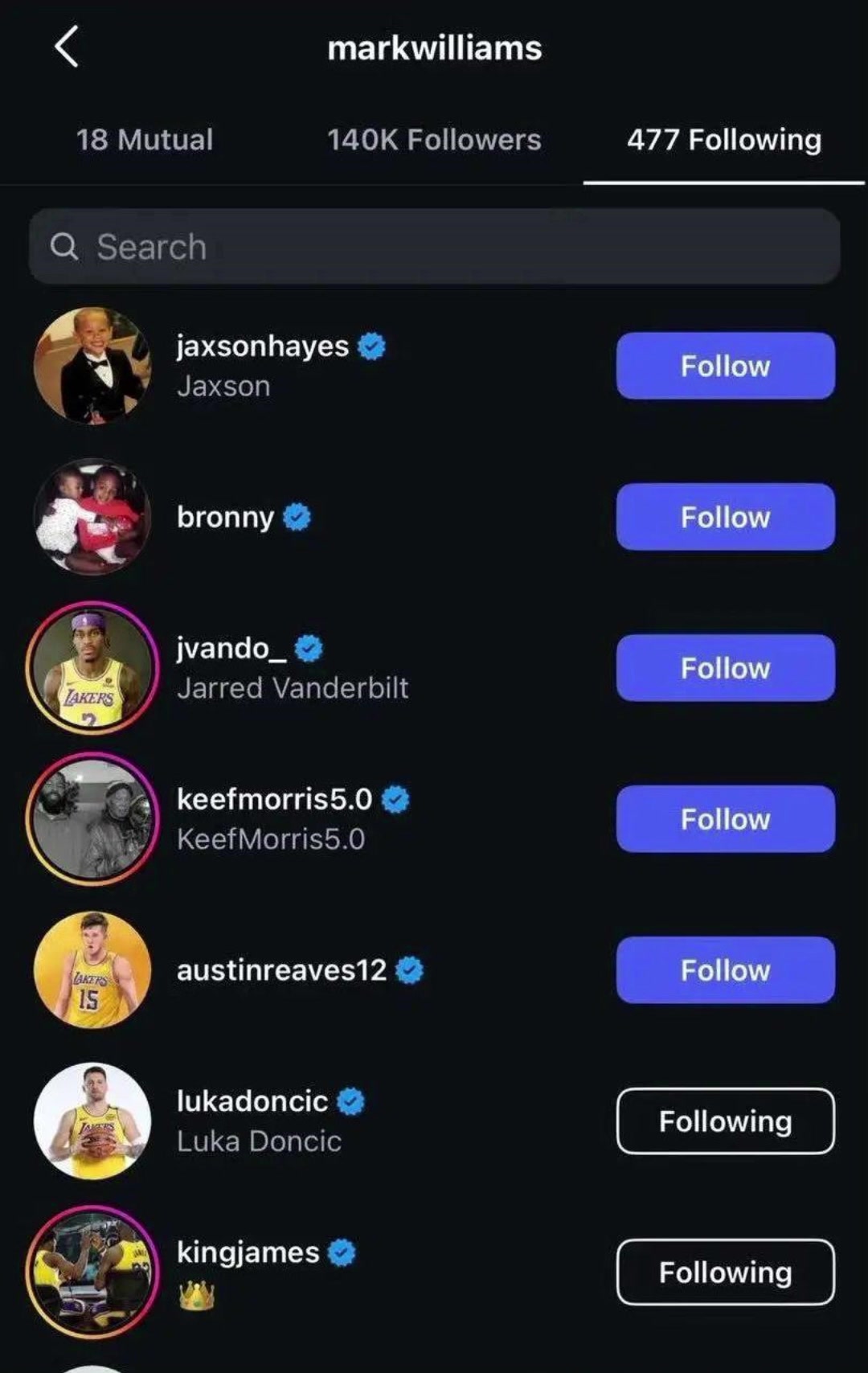Tap Following button next to kingjames
The width and height of the screenshot is (868, 1373).
(725, 1273)
